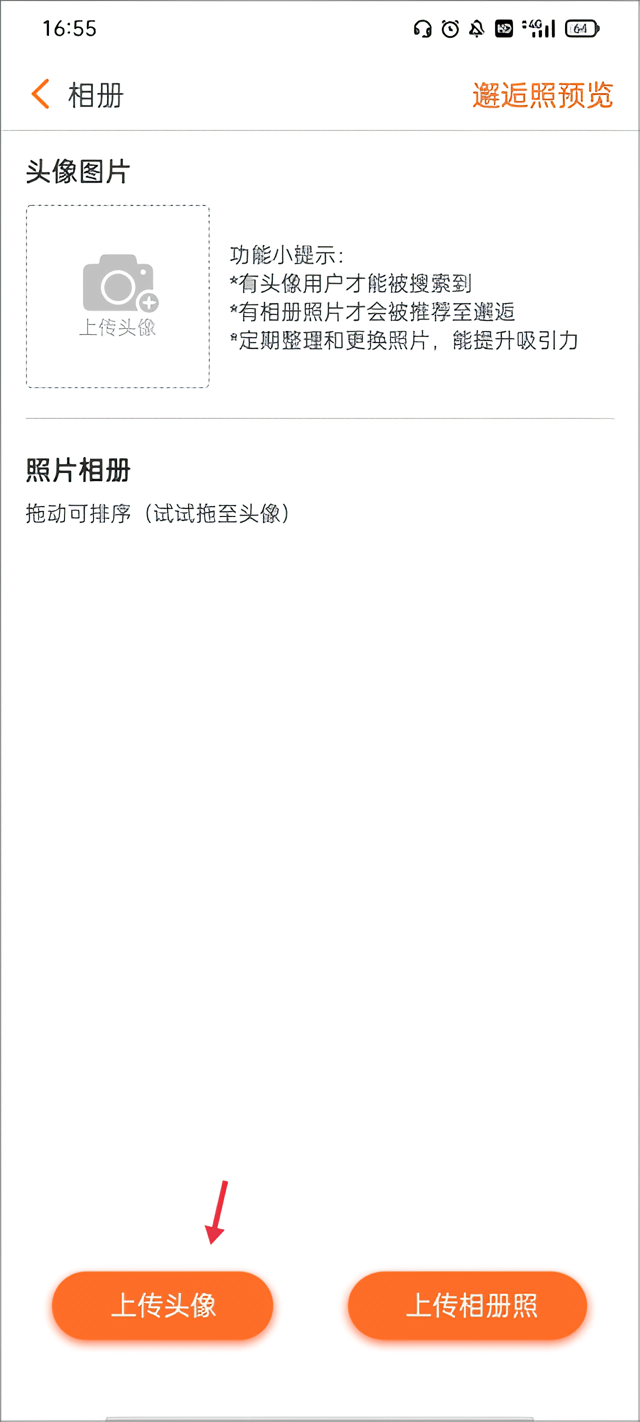The width and height of the screenshot is (640, 1422).
Task: Open 邂逅照预览 preview
Action: tap(542, 95)
